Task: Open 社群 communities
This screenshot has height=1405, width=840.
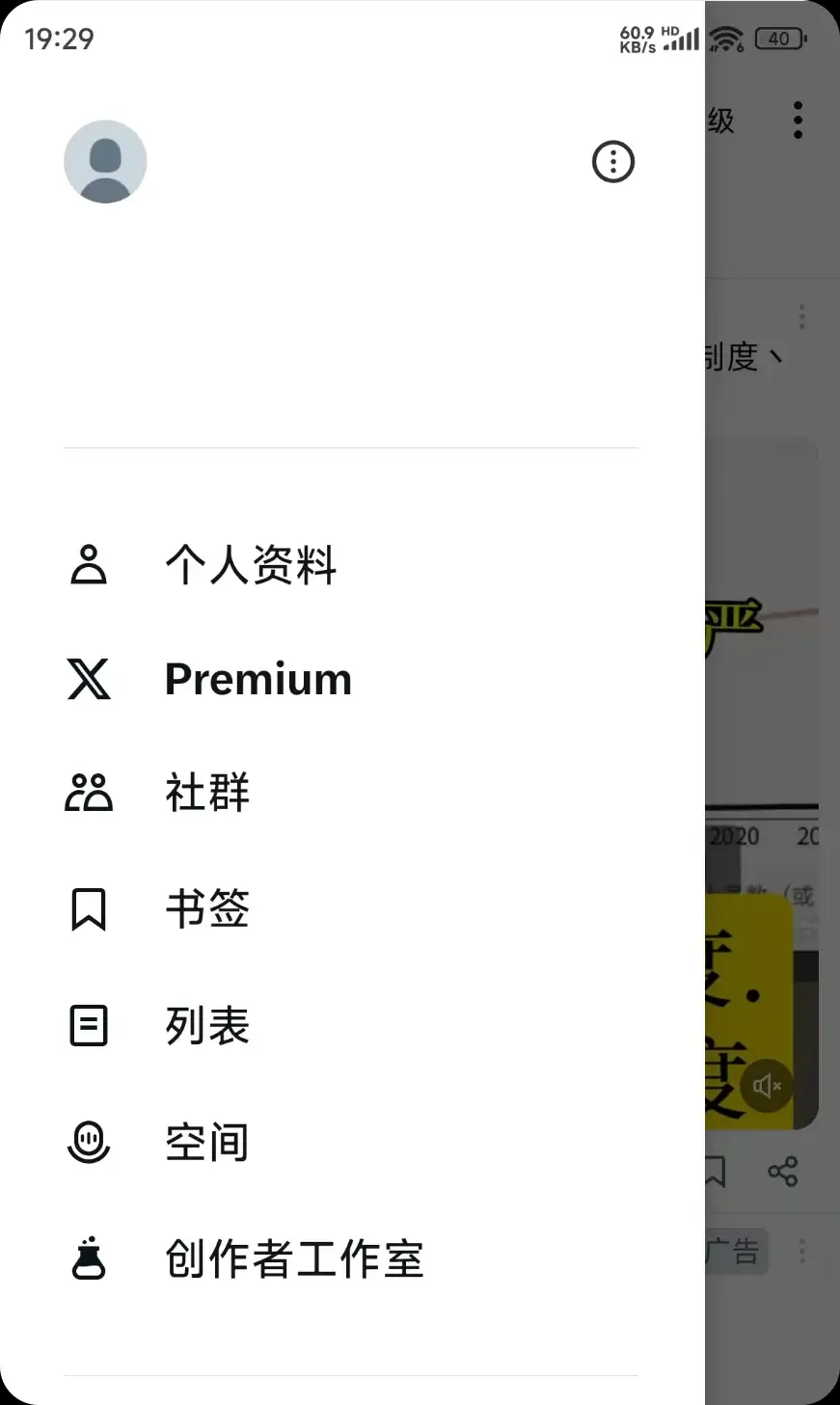Action: click(206, 794)
